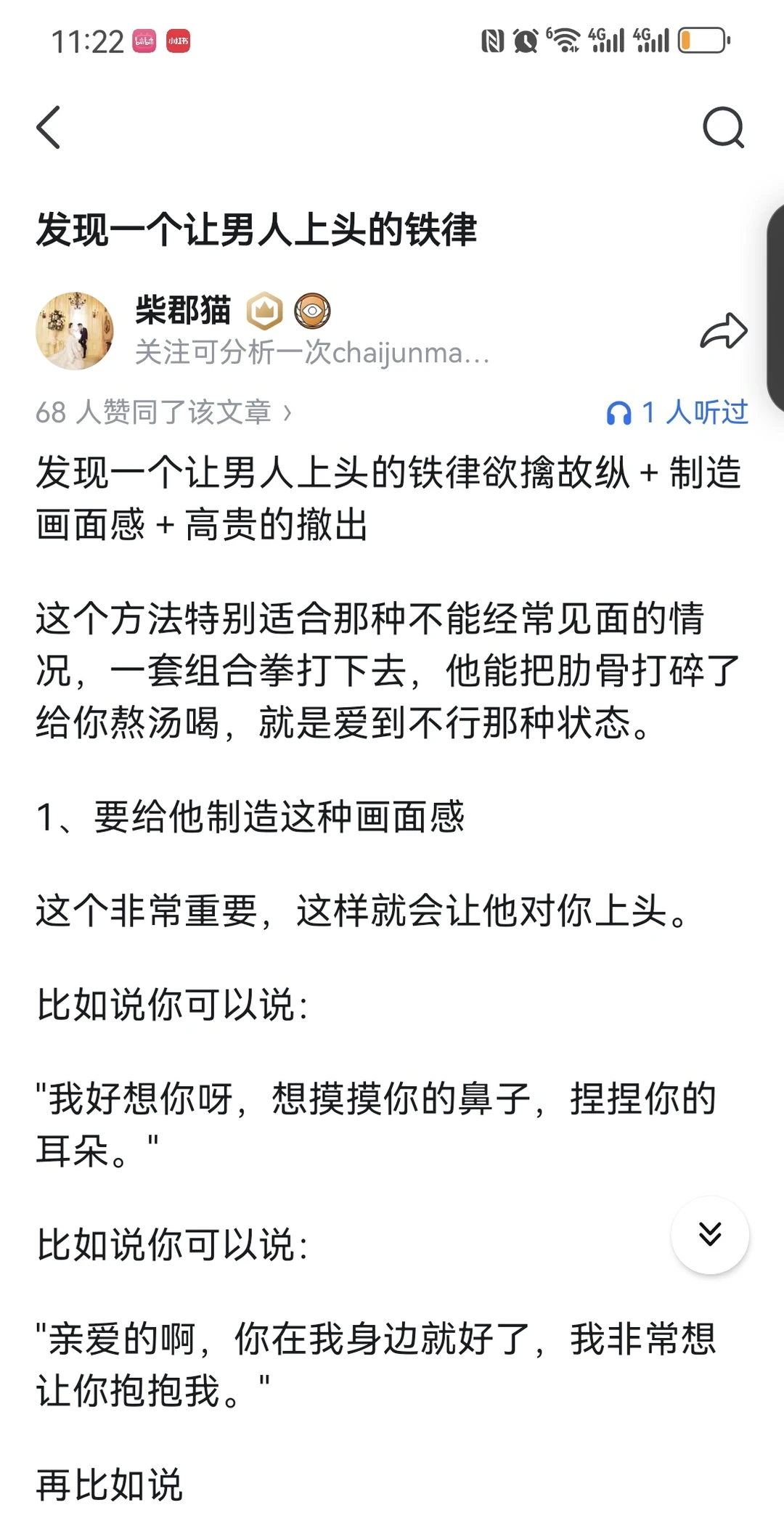Open search with the magnifier icon
Image resolution: width=784 pixels, height=1526 pixels.
pos(722,127)
